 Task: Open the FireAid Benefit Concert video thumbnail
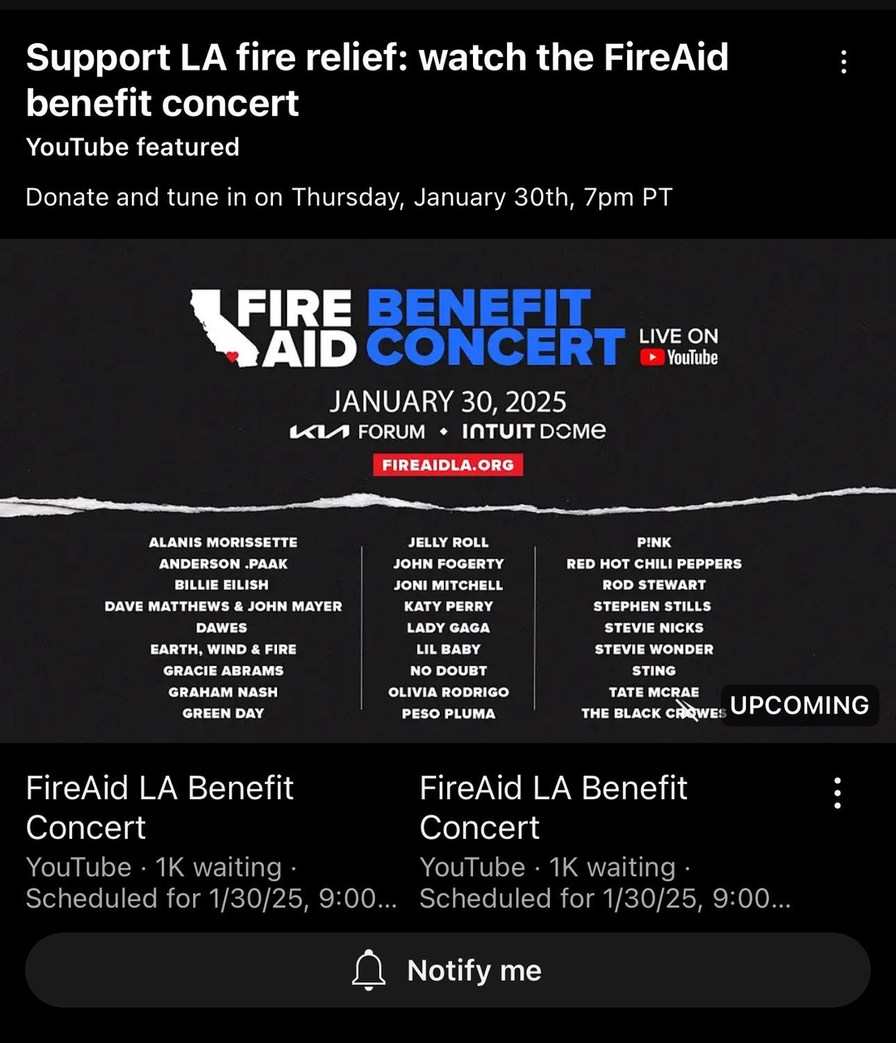448,490
